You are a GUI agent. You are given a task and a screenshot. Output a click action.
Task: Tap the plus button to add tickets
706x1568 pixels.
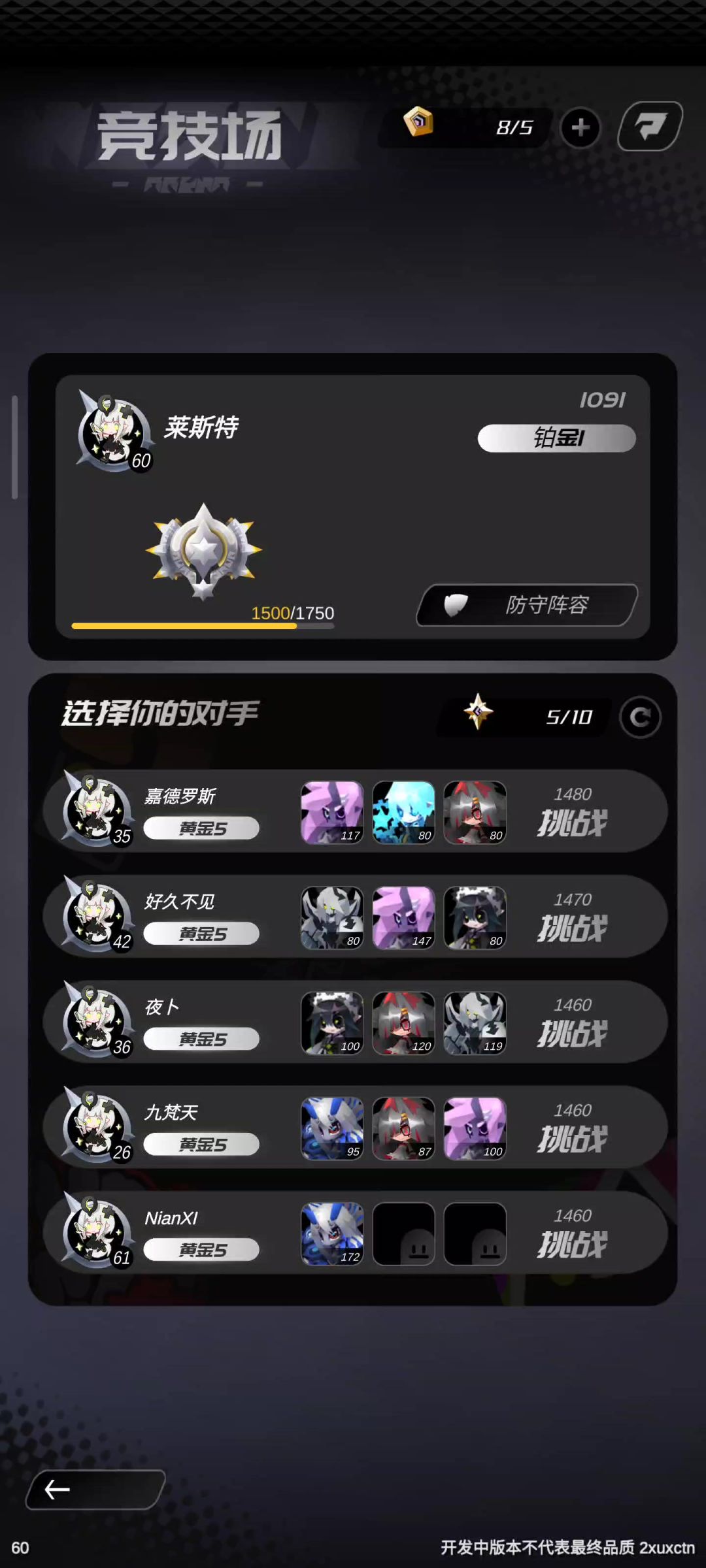(580, 127)
